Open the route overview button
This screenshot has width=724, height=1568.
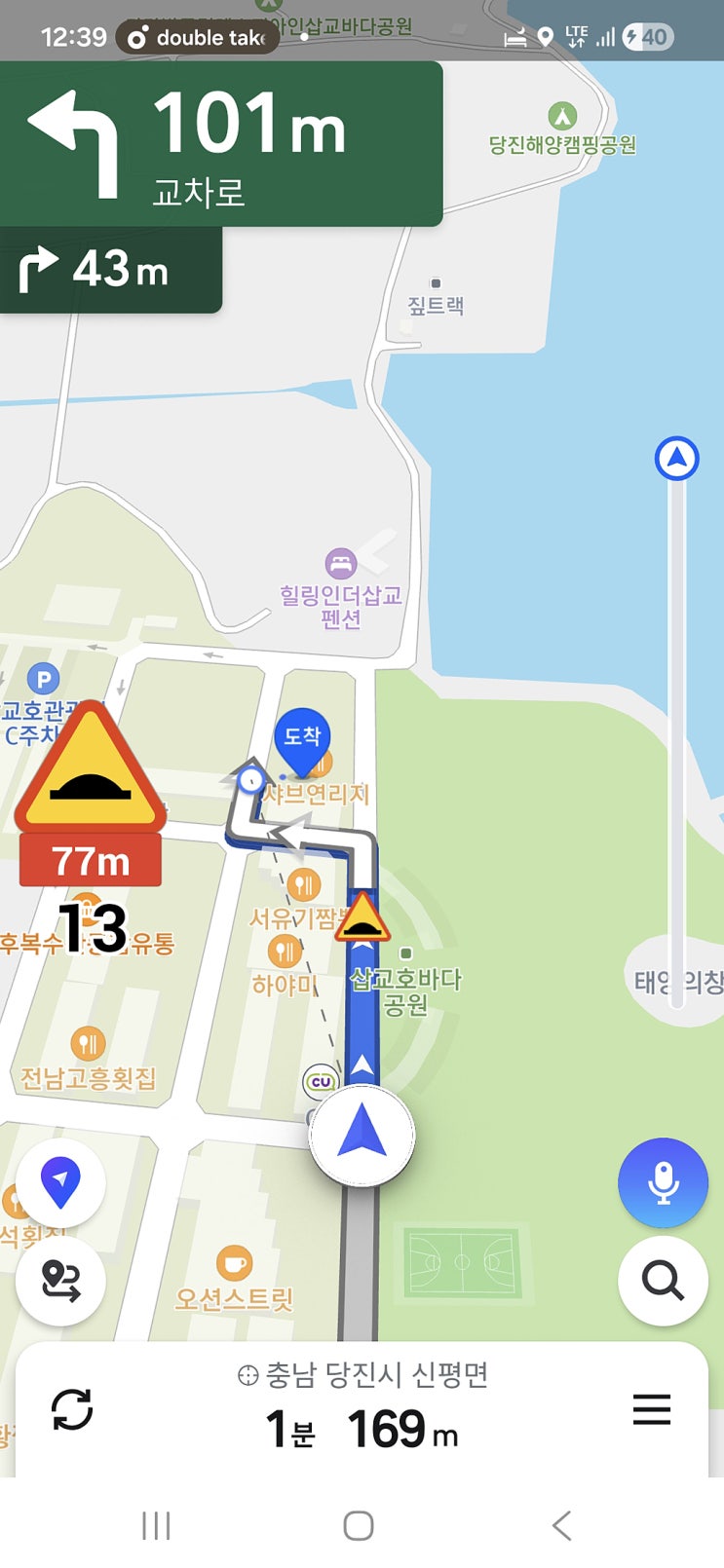(60, 1280)
